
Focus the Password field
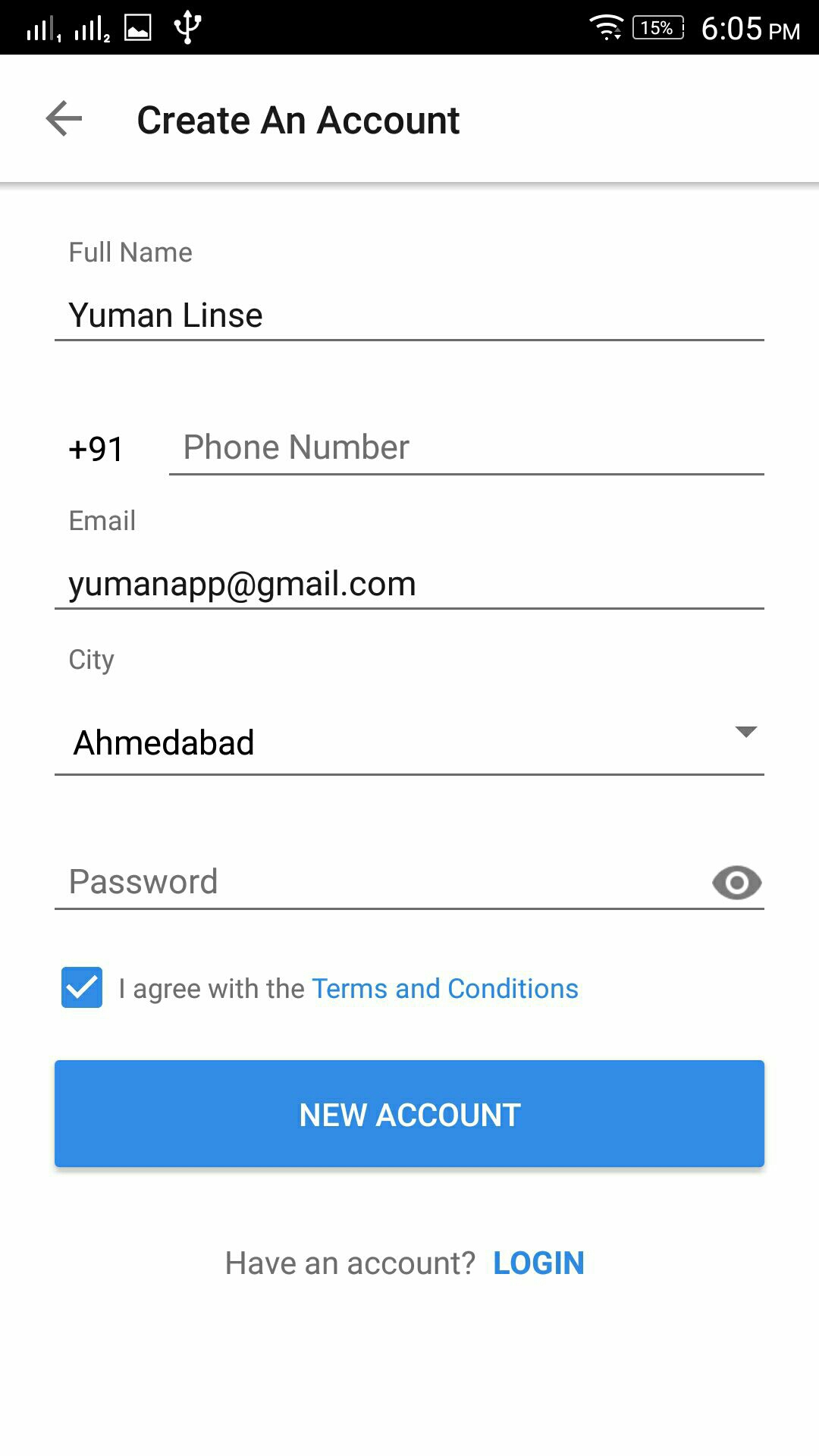[x=379, y=882]
